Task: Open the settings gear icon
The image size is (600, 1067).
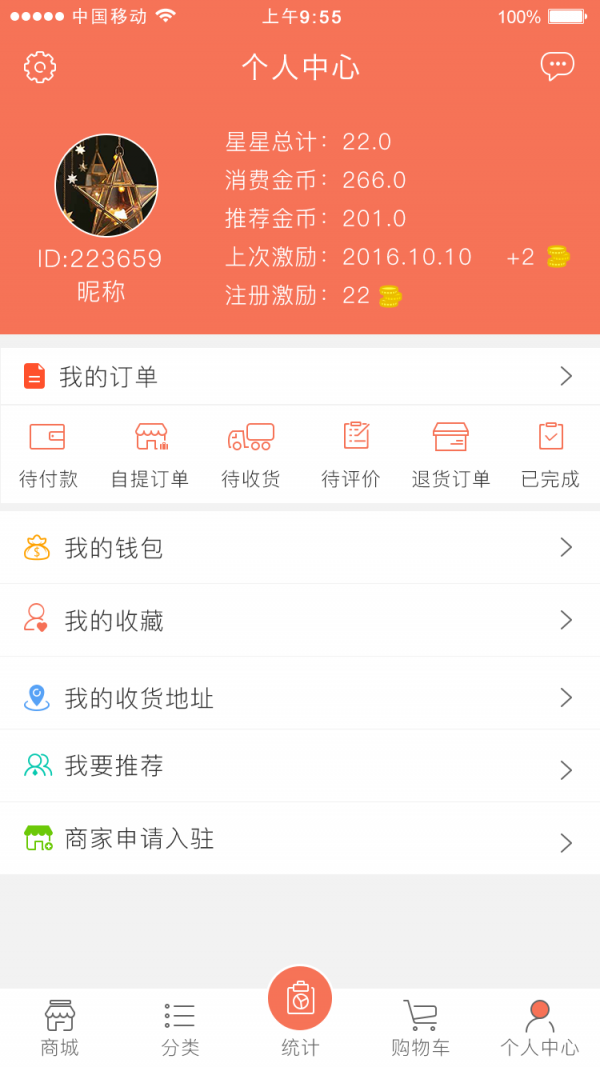Action: pyautogui.click(x=40, y=67)
